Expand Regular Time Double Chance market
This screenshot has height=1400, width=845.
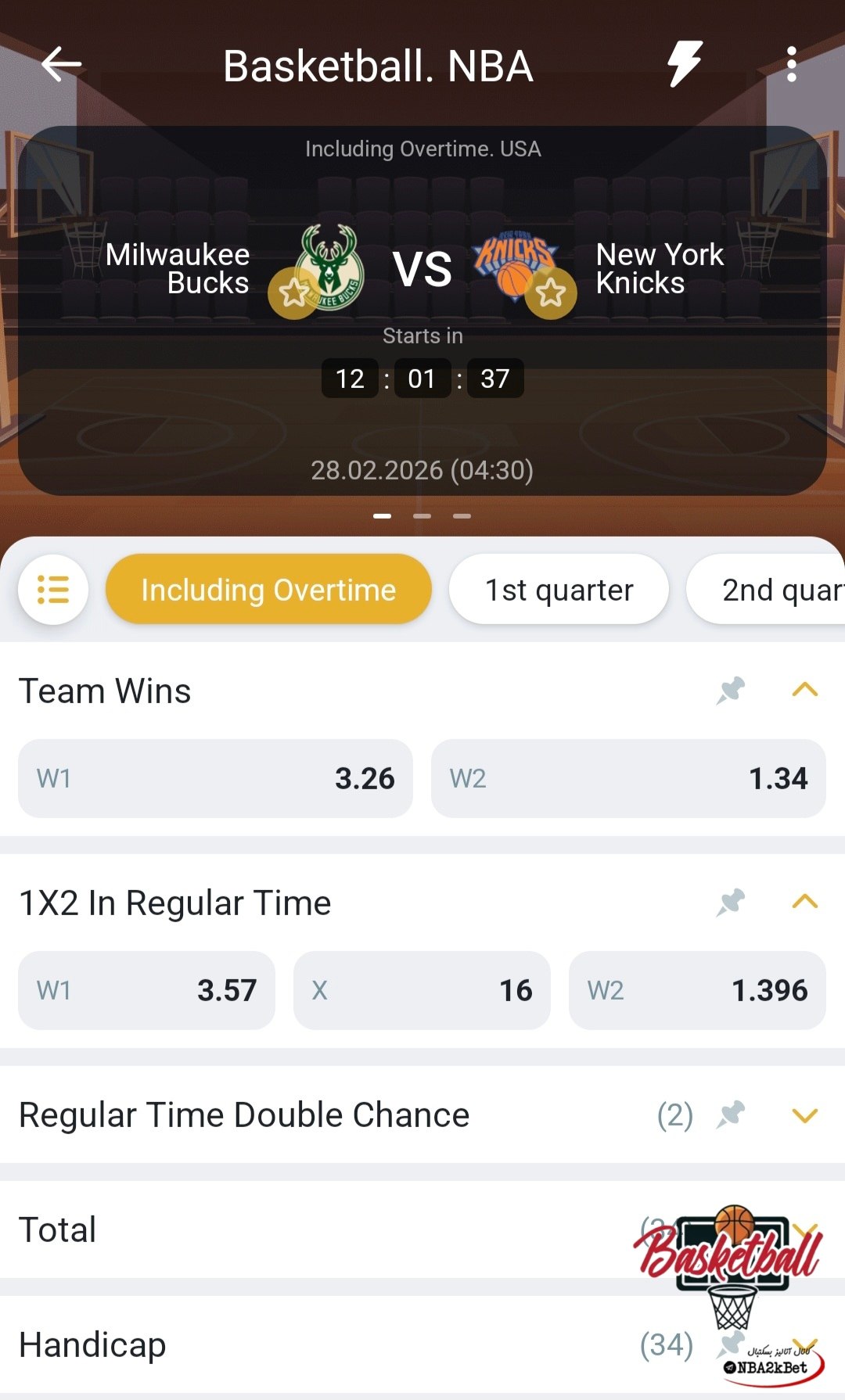(804, 1115)
